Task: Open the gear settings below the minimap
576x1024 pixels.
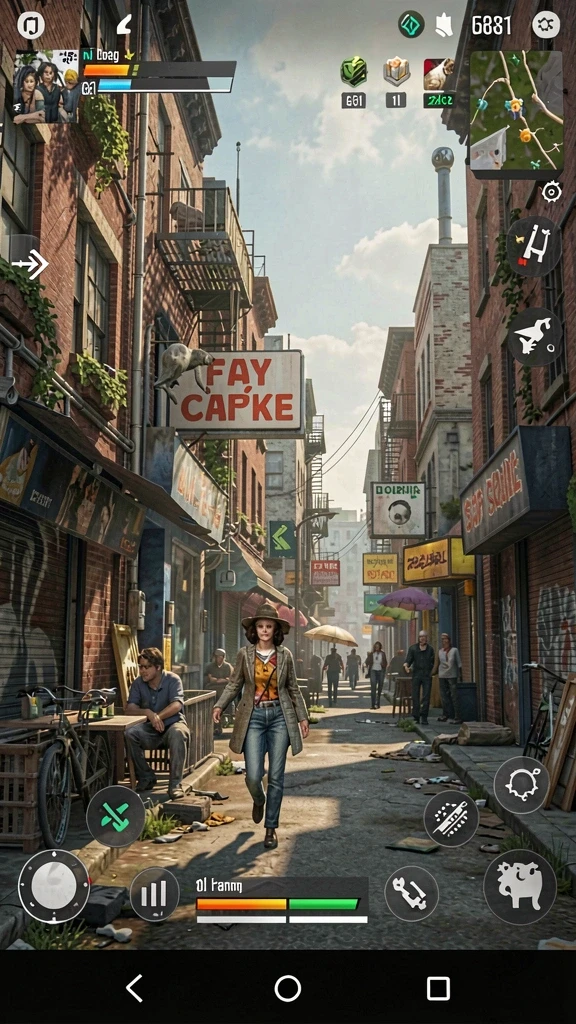Action: pos(552,192)
